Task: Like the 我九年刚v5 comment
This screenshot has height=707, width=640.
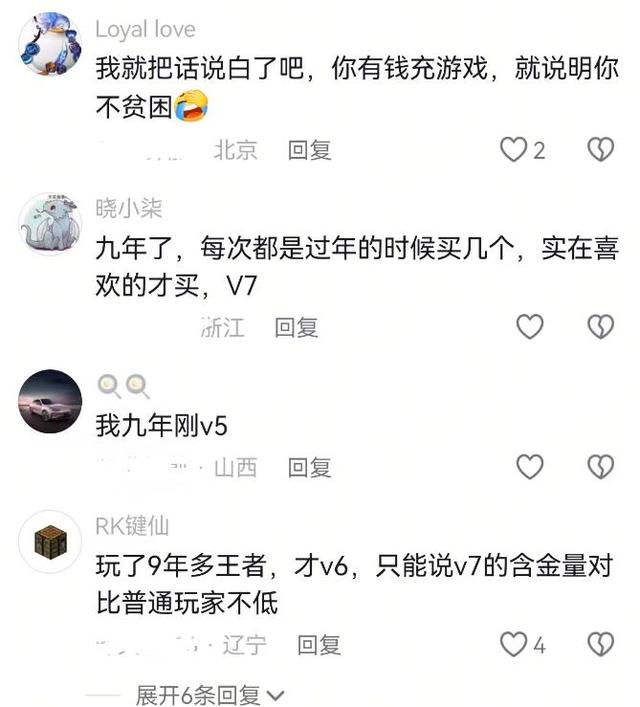Action: (x=529, y=466)
